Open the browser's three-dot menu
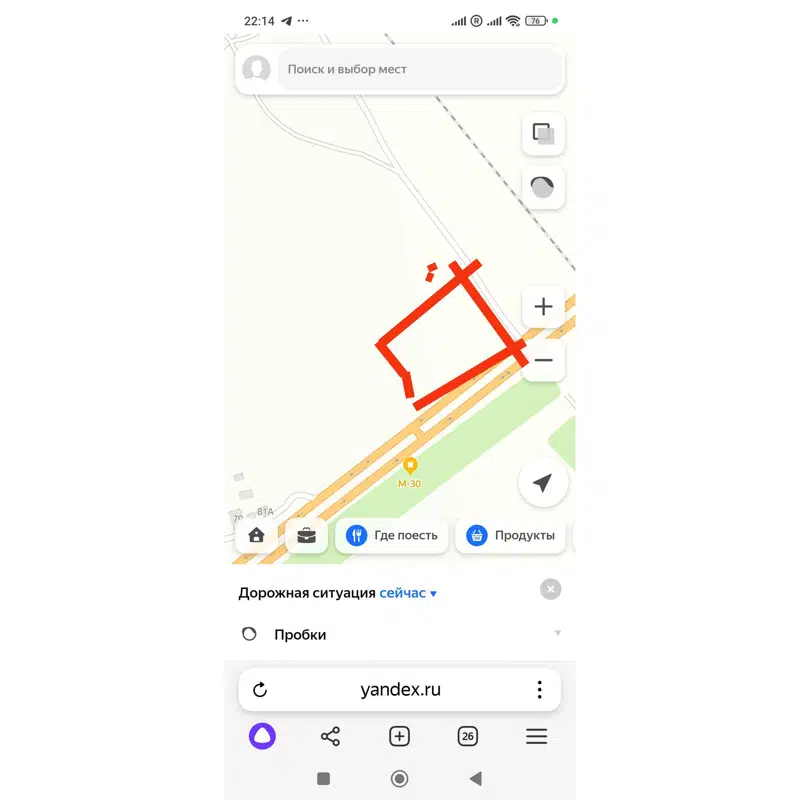 (x=539, y=689)
